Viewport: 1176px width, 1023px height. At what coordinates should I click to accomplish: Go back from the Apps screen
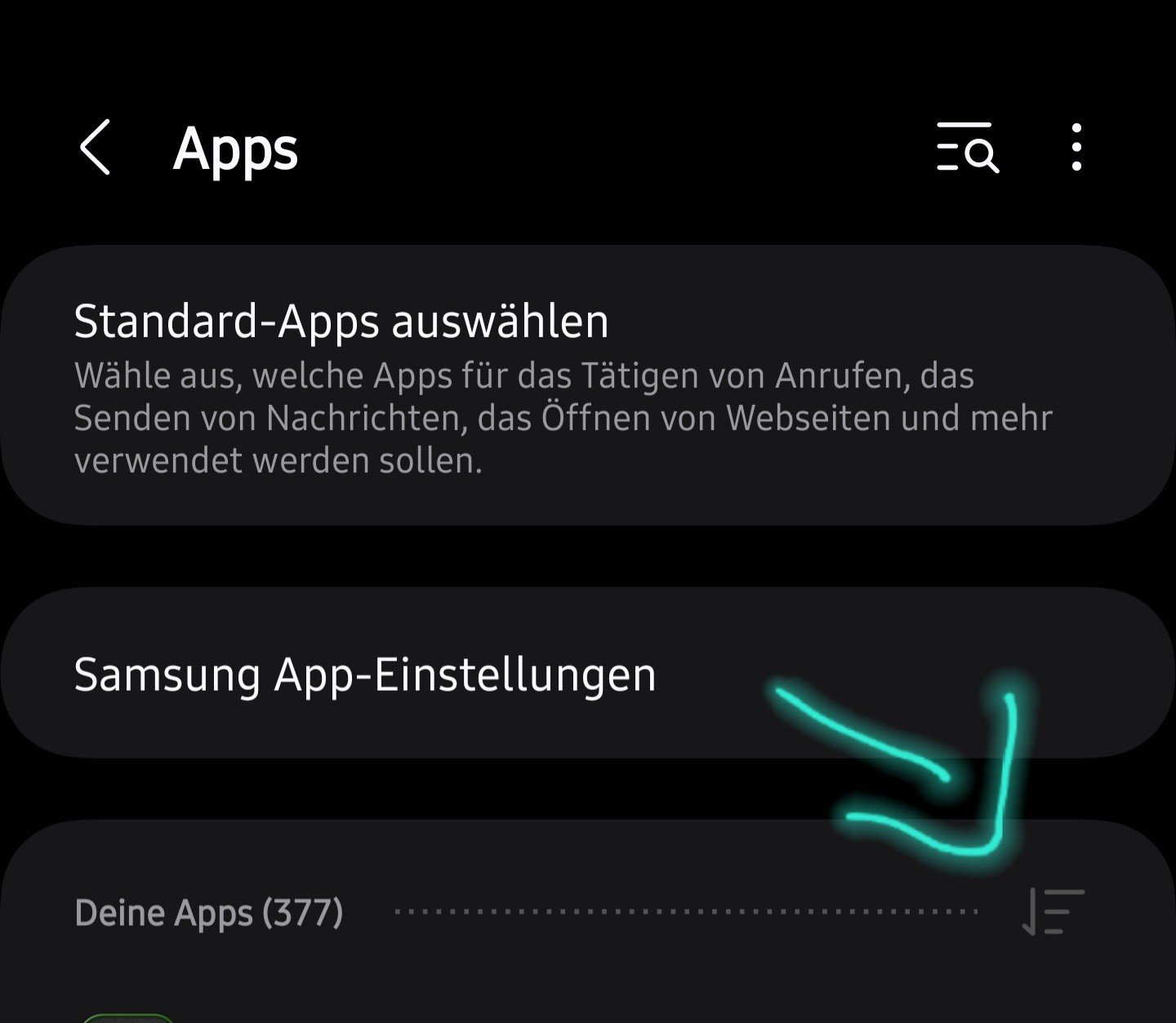coord(96,148)
